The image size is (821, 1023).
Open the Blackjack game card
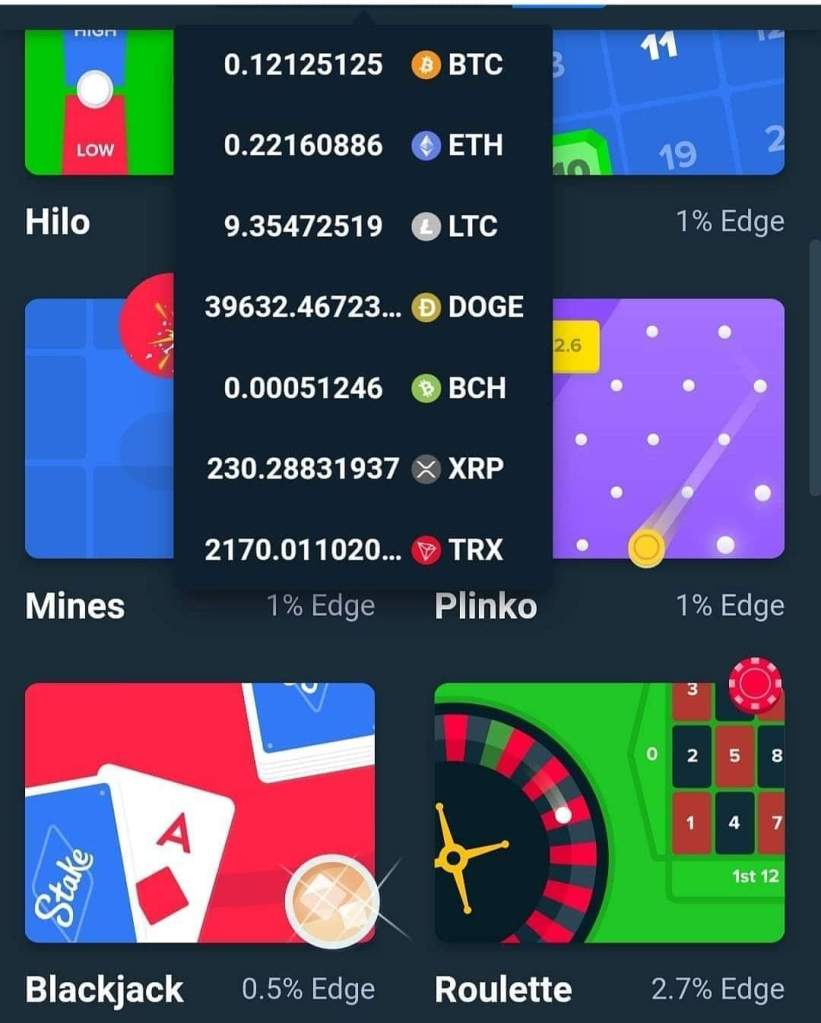coord(199,812)
